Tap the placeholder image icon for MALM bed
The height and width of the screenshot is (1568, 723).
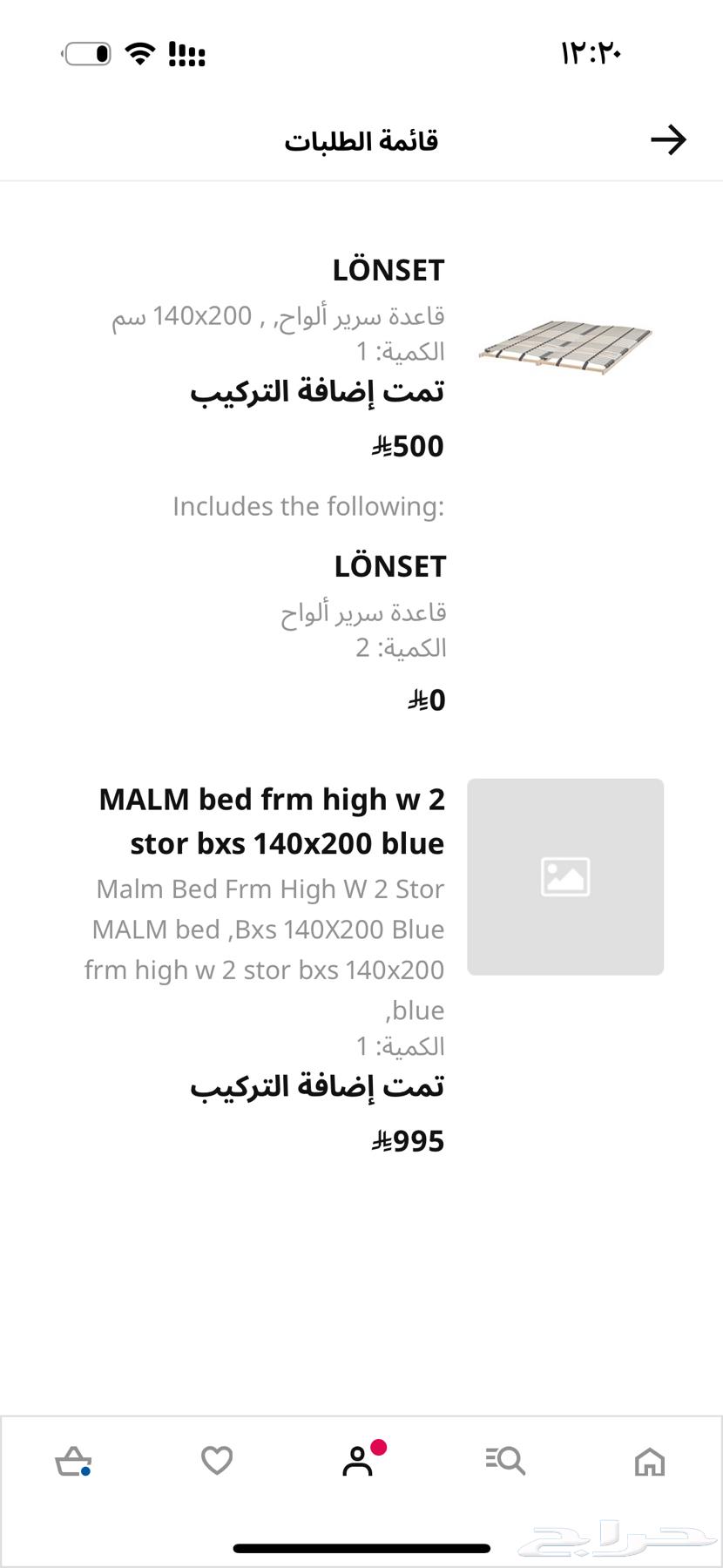(565, 877)
